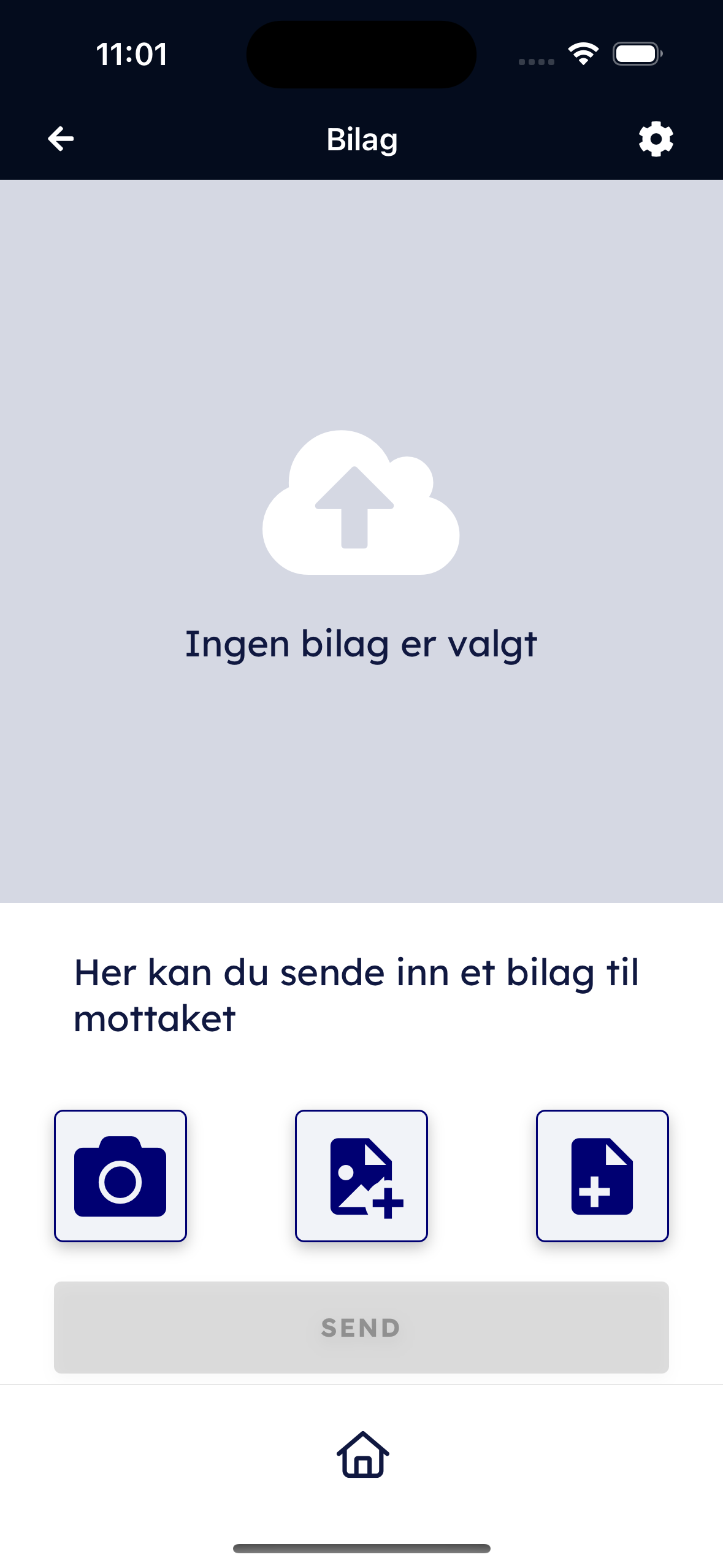Attach a document file
Viewport: 723px width, 1568px height.
click(x=602, y=1176)
